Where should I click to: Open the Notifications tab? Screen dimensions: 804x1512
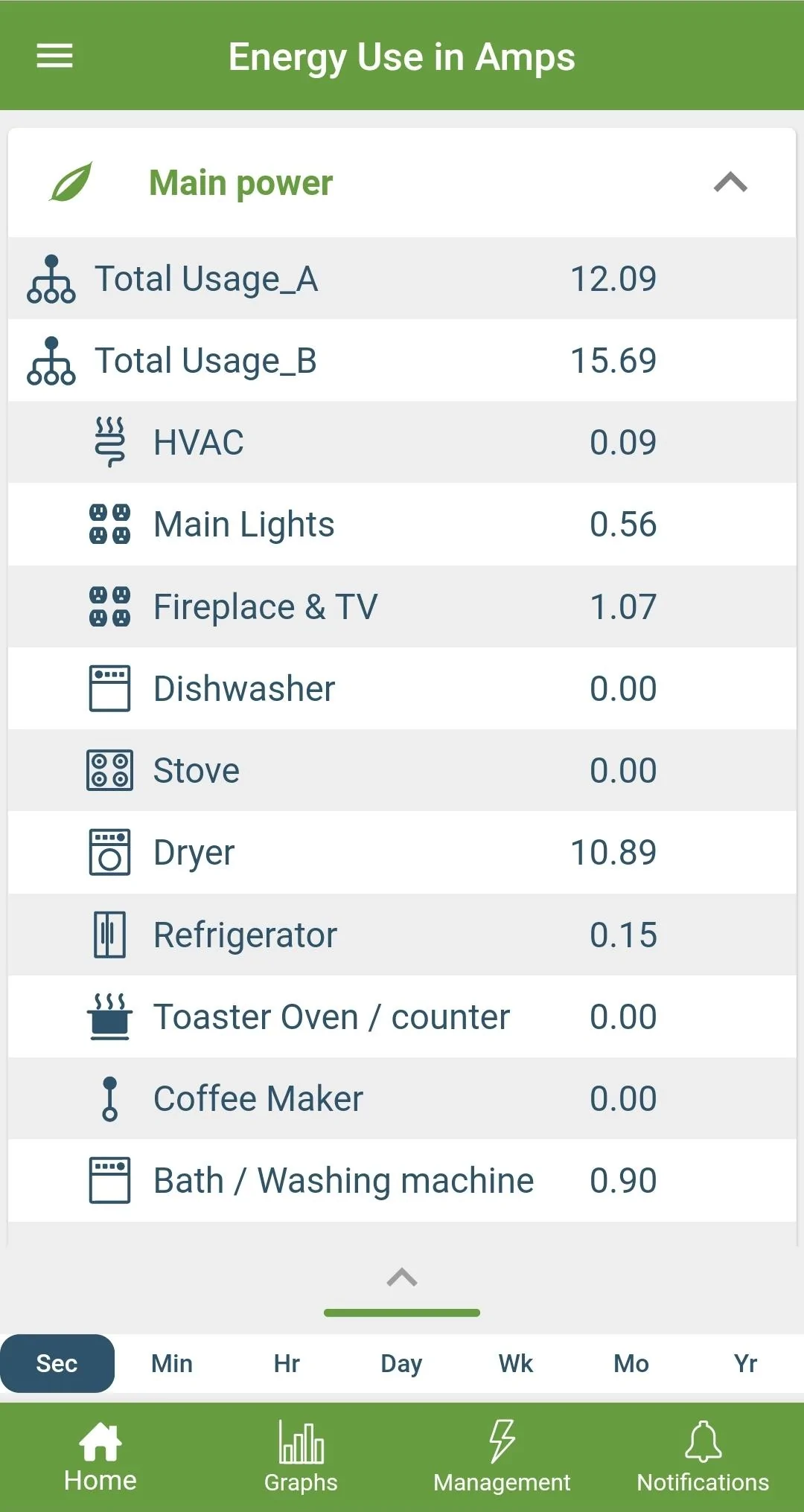click(703, 1457)
